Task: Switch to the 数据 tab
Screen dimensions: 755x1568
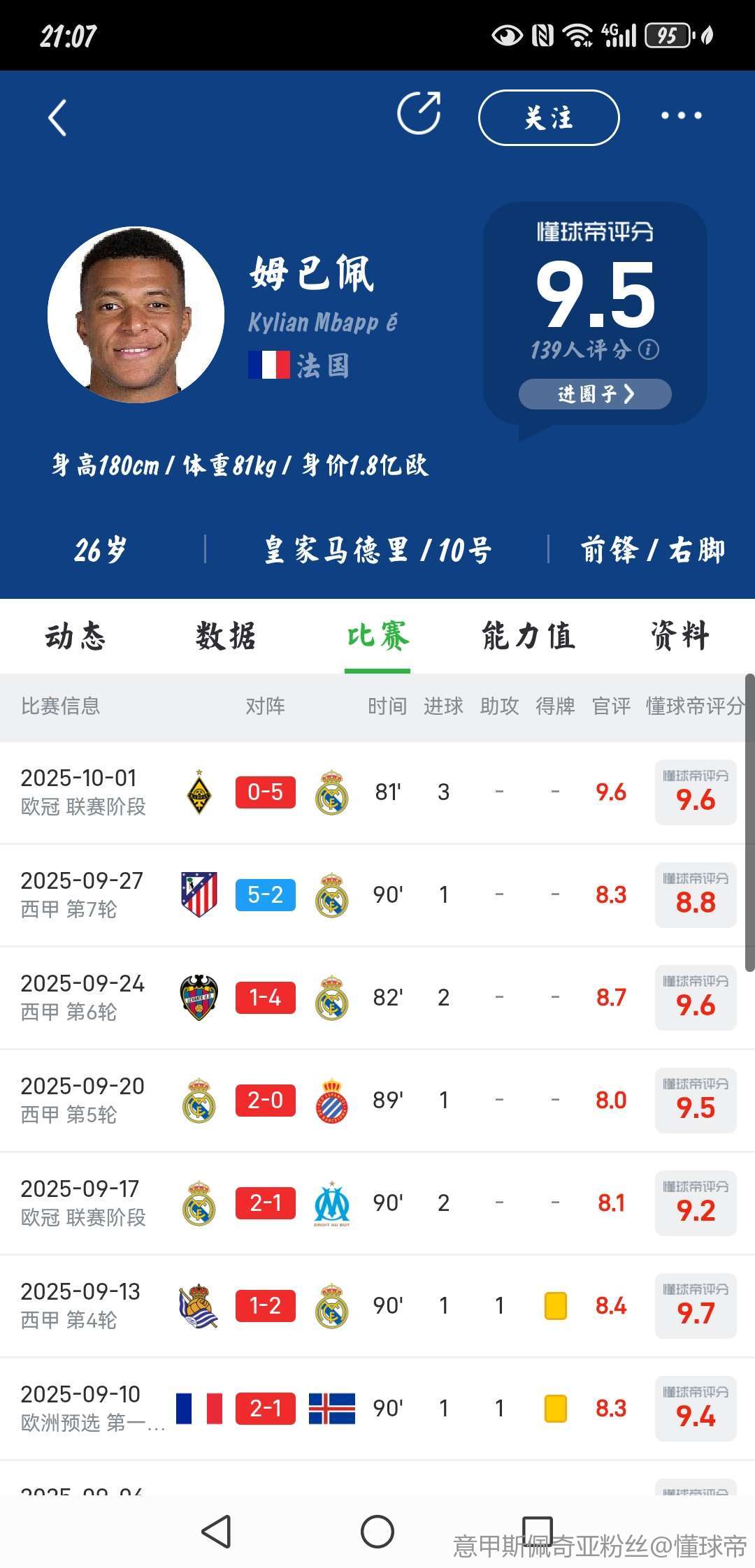Action: coord(226,637)
